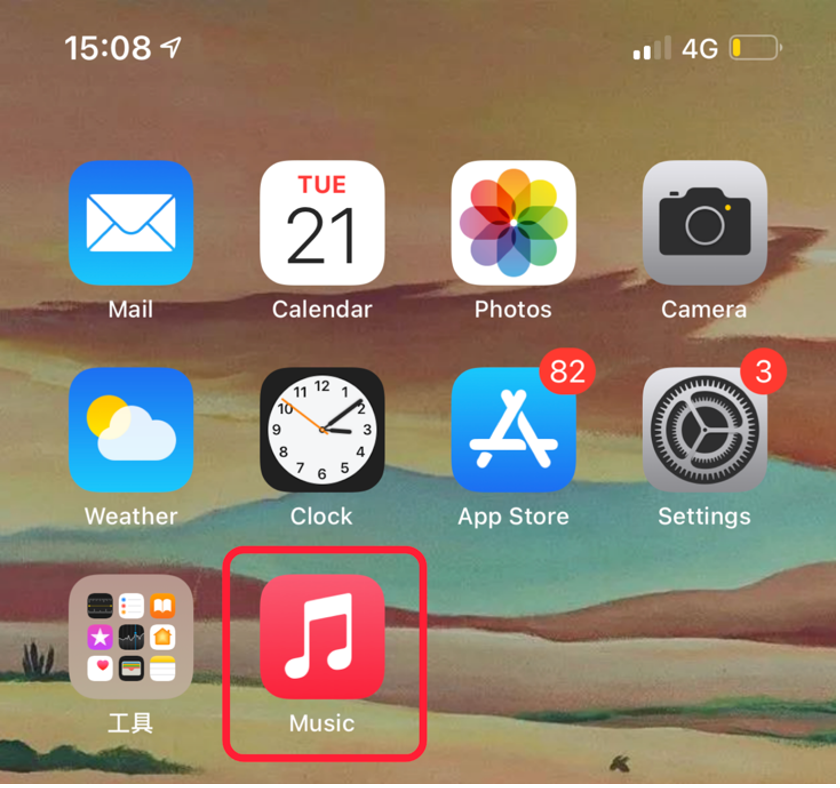This screenshot has width=840, height=788.
Task: Check the Weather app
Action: pos(131,430)
